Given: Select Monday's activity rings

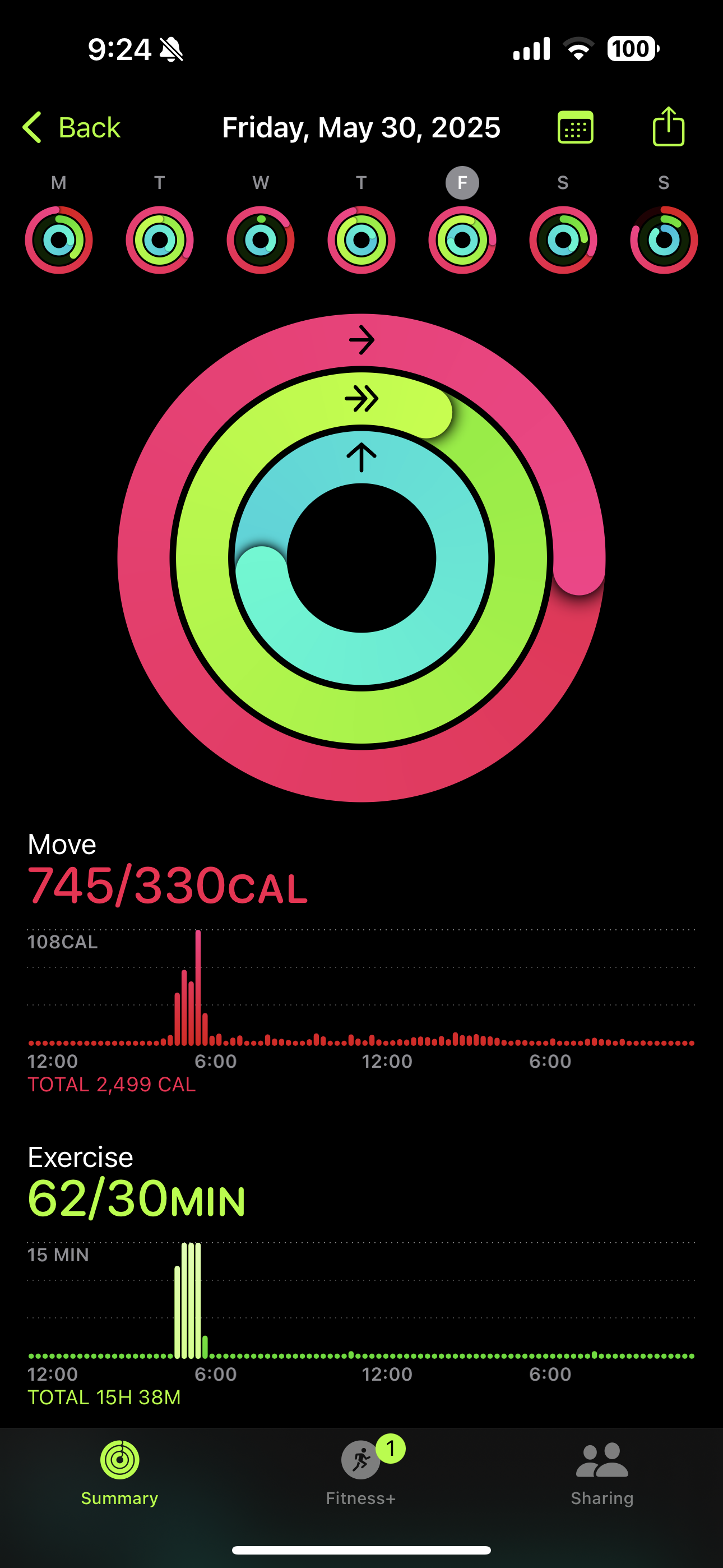Looking at the screenshot, I should (59, 240).
